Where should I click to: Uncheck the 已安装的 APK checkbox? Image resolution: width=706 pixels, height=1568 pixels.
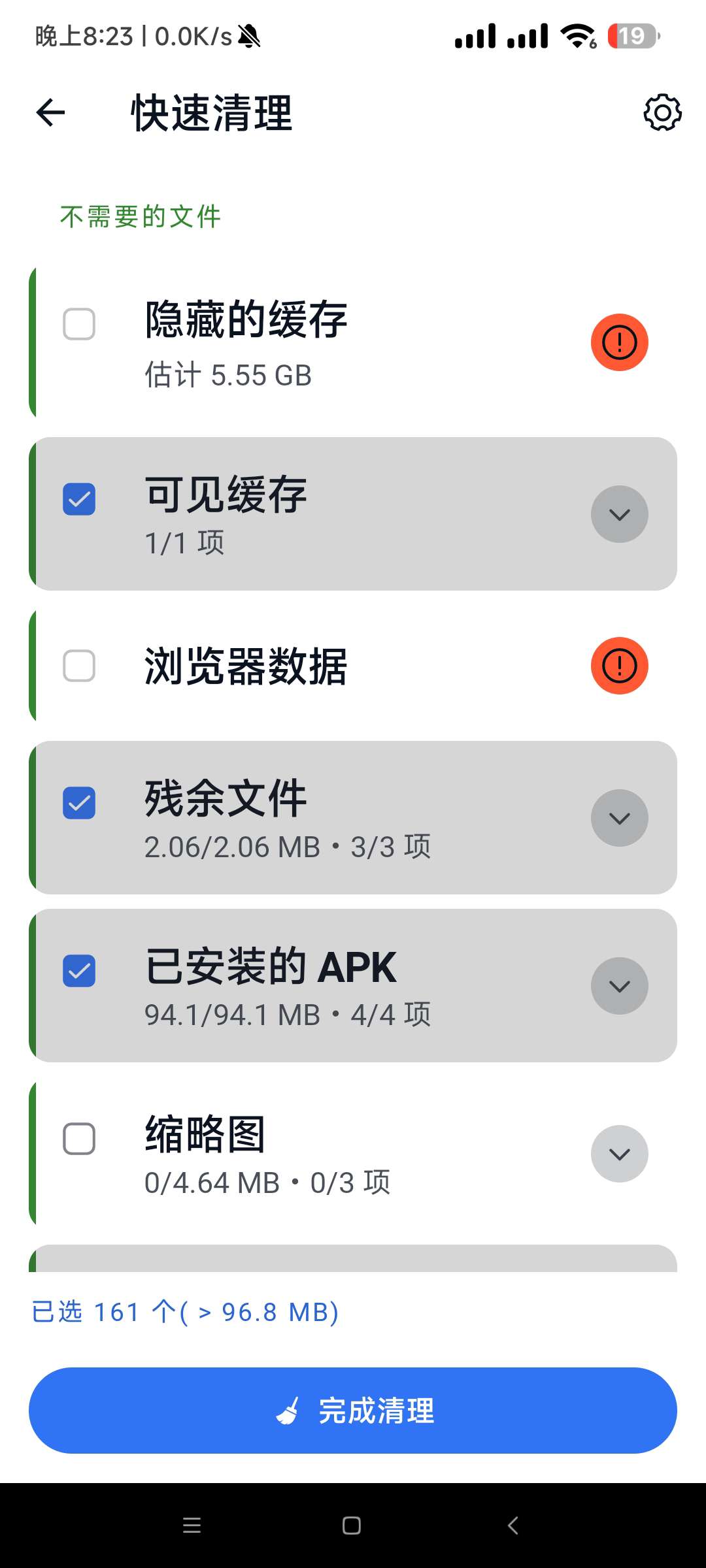(x=79, y=971)
